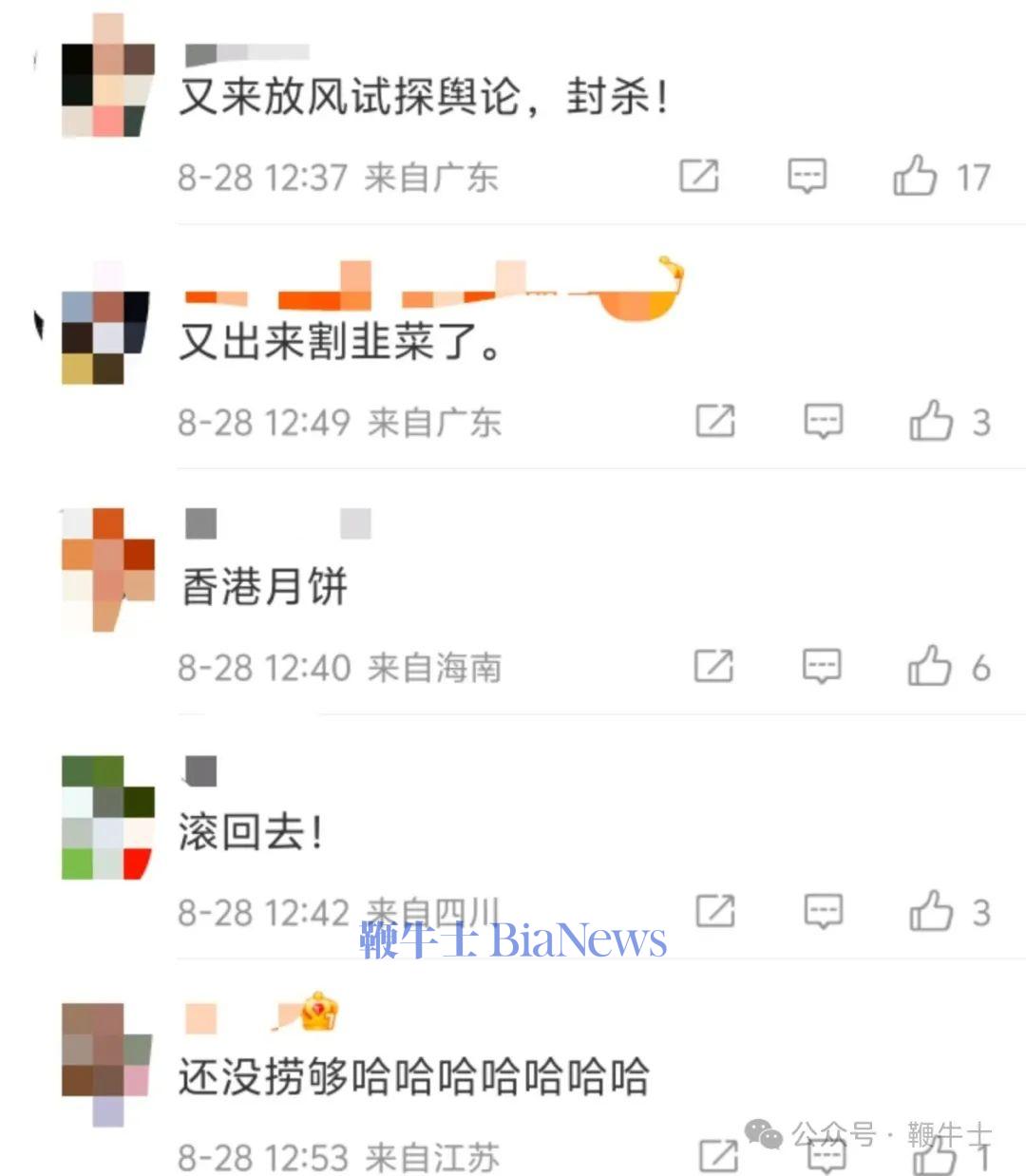Reply to the comment 又来放风试探舆论，封杀！
Image resolution: width=1026 pixels, height=1176 pixels.
[807, 177]
